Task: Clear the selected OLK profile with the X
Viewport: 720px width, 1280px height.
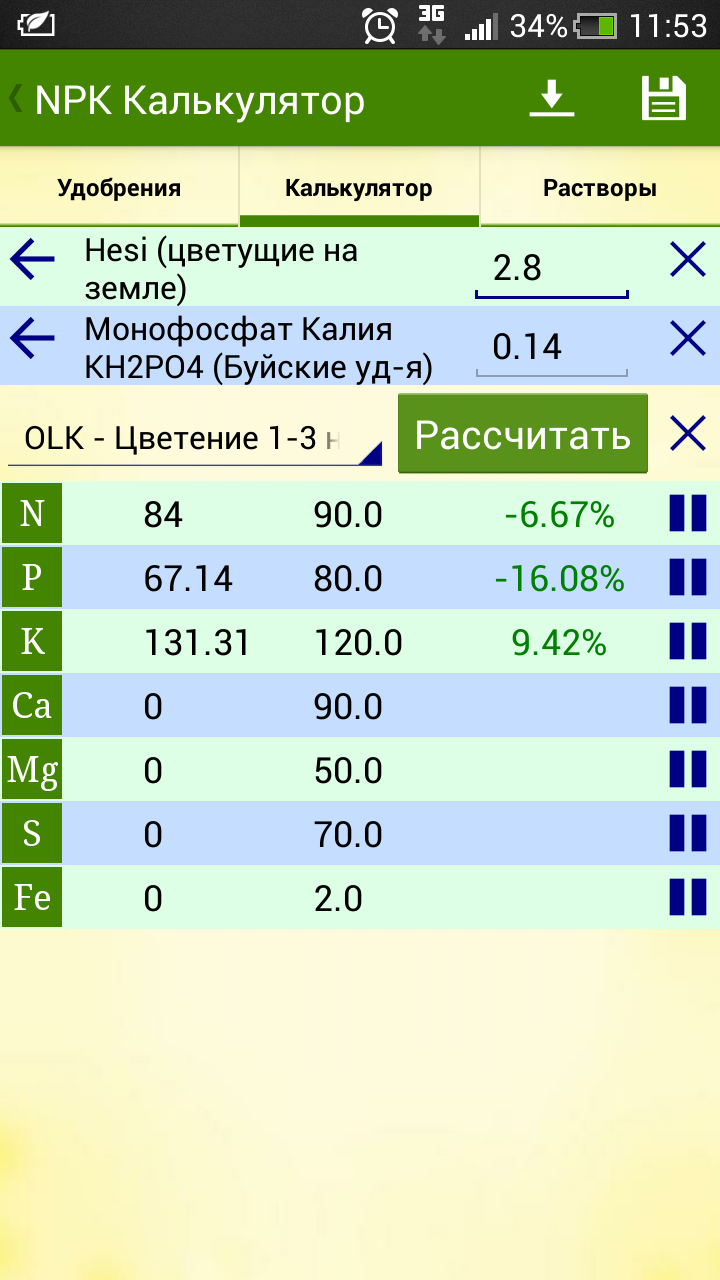Action: click(688, 433)
